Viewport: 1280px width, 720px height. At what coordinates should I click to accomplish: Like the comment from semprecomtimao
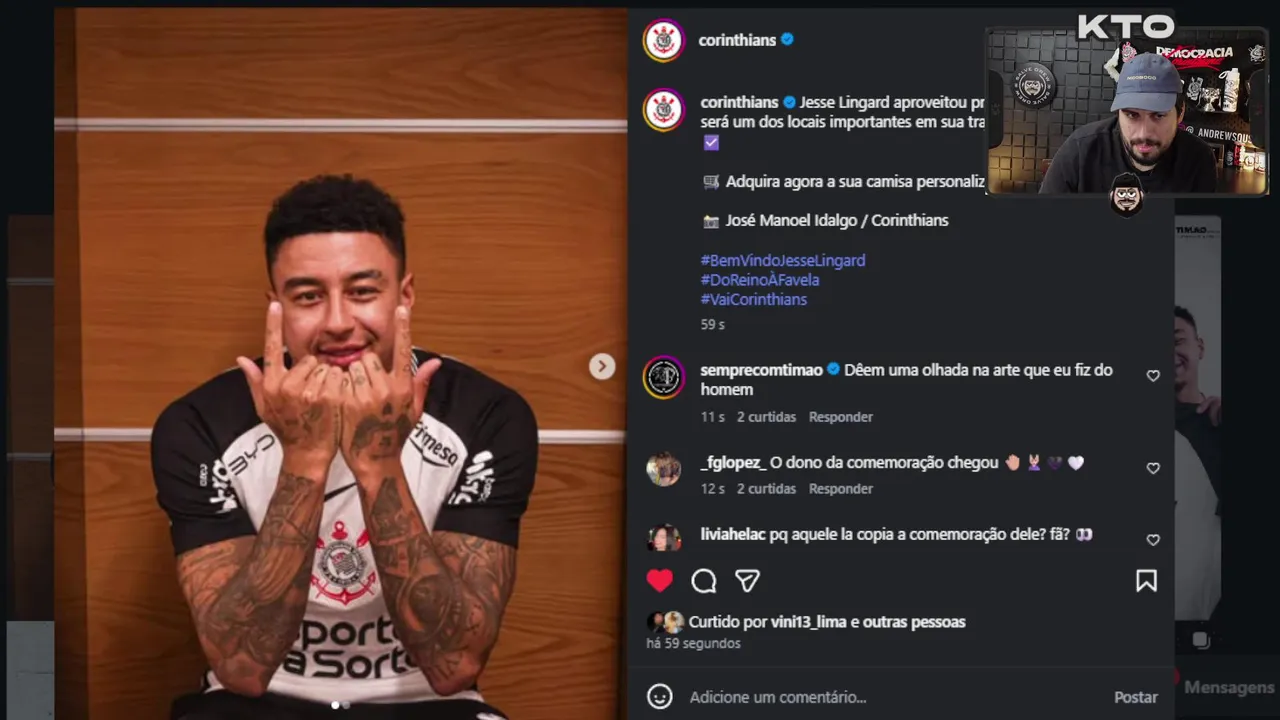pos(1153,376)
